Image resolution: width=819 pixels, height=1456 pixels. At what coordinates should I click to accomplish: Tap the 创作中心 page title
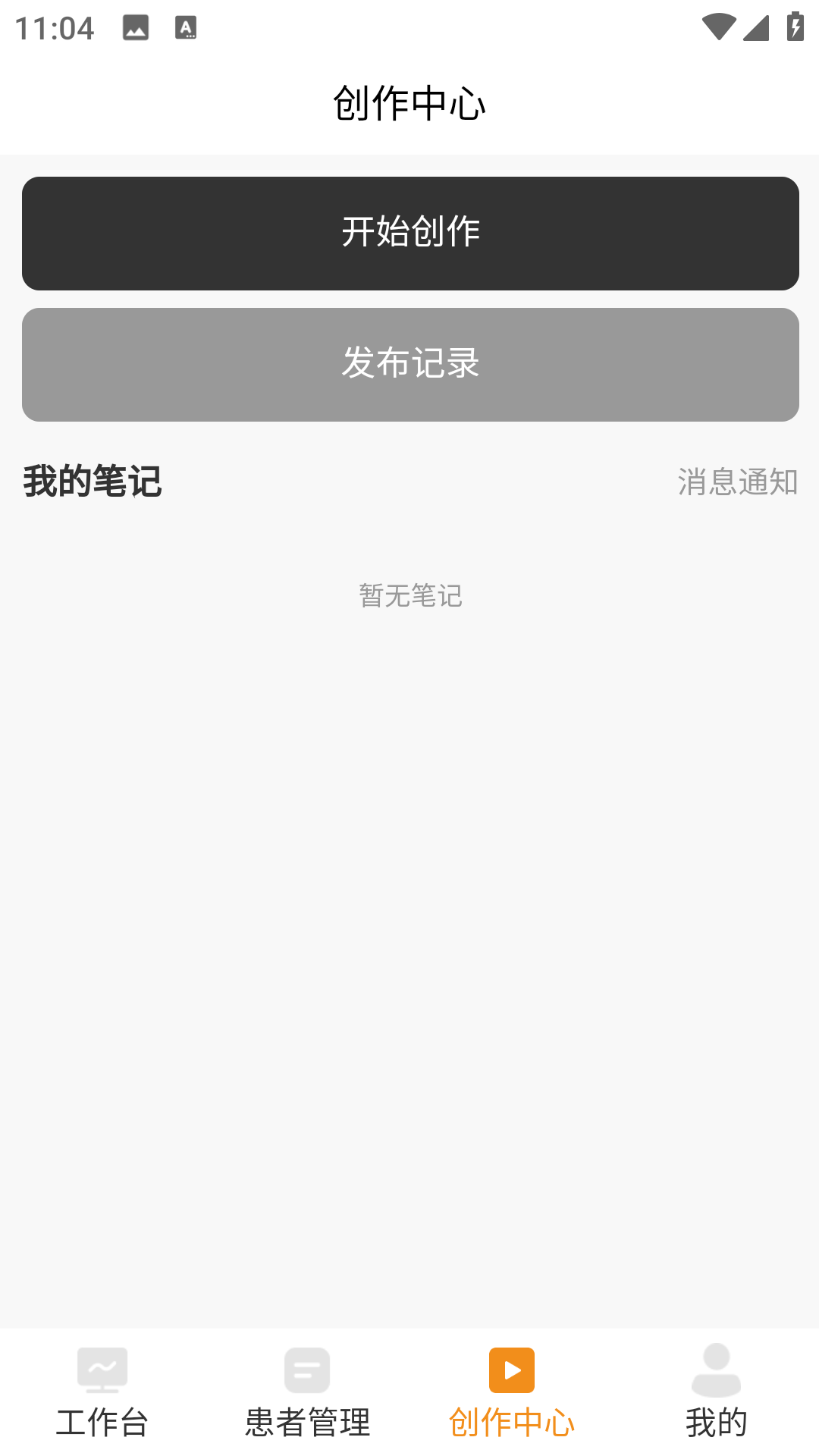409,103
